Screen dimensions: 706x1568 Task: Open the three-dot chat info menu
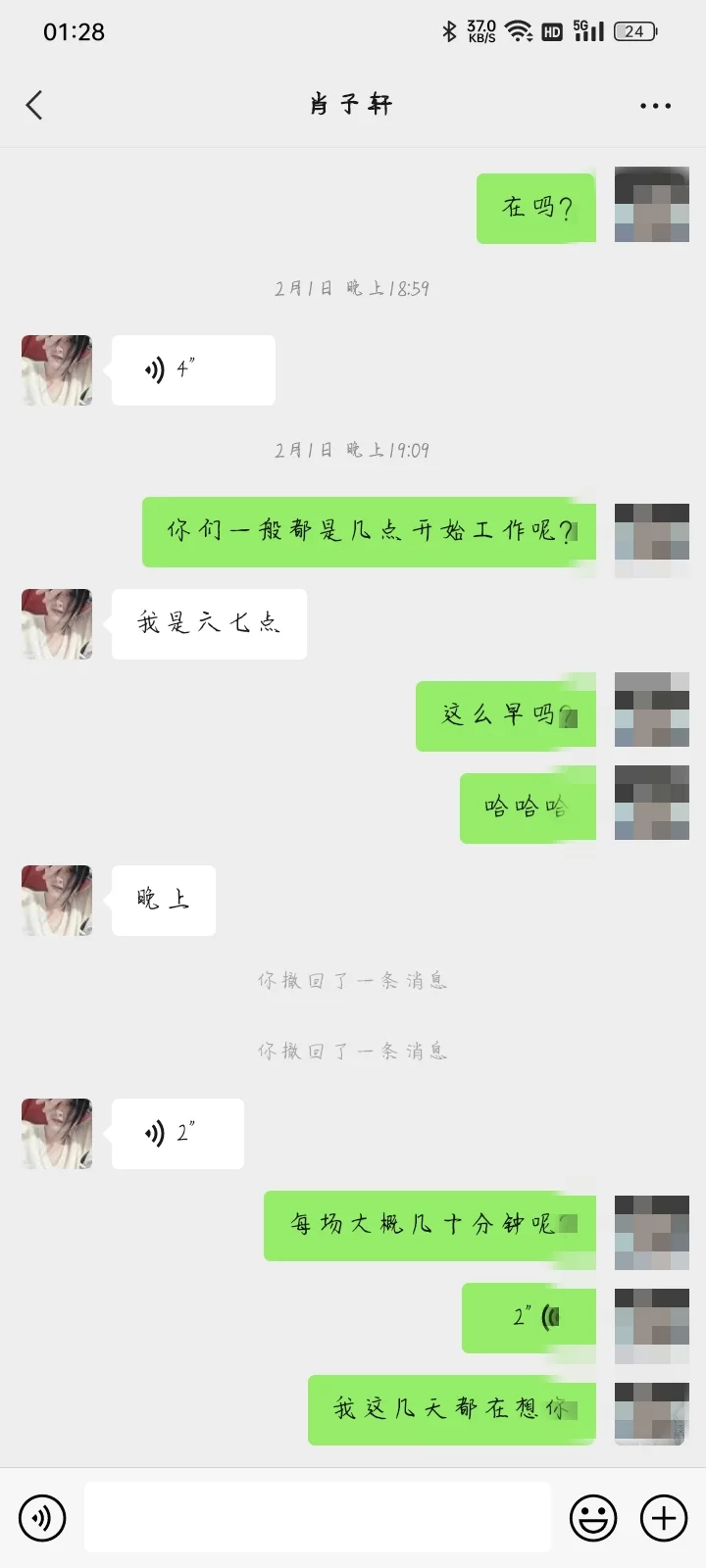(655, 106)
